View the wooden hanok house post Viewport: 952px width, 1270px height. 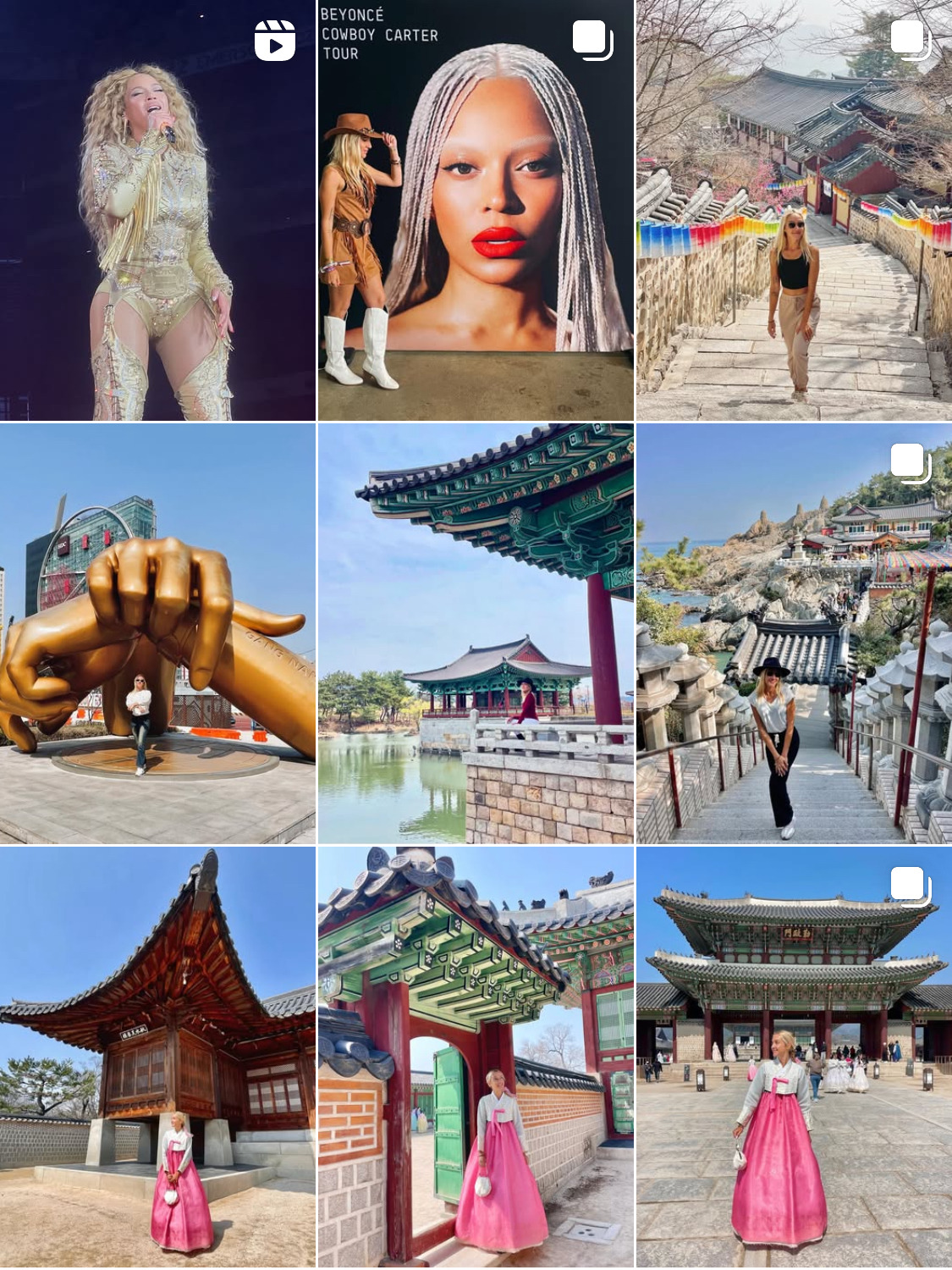pos(157,1057)
